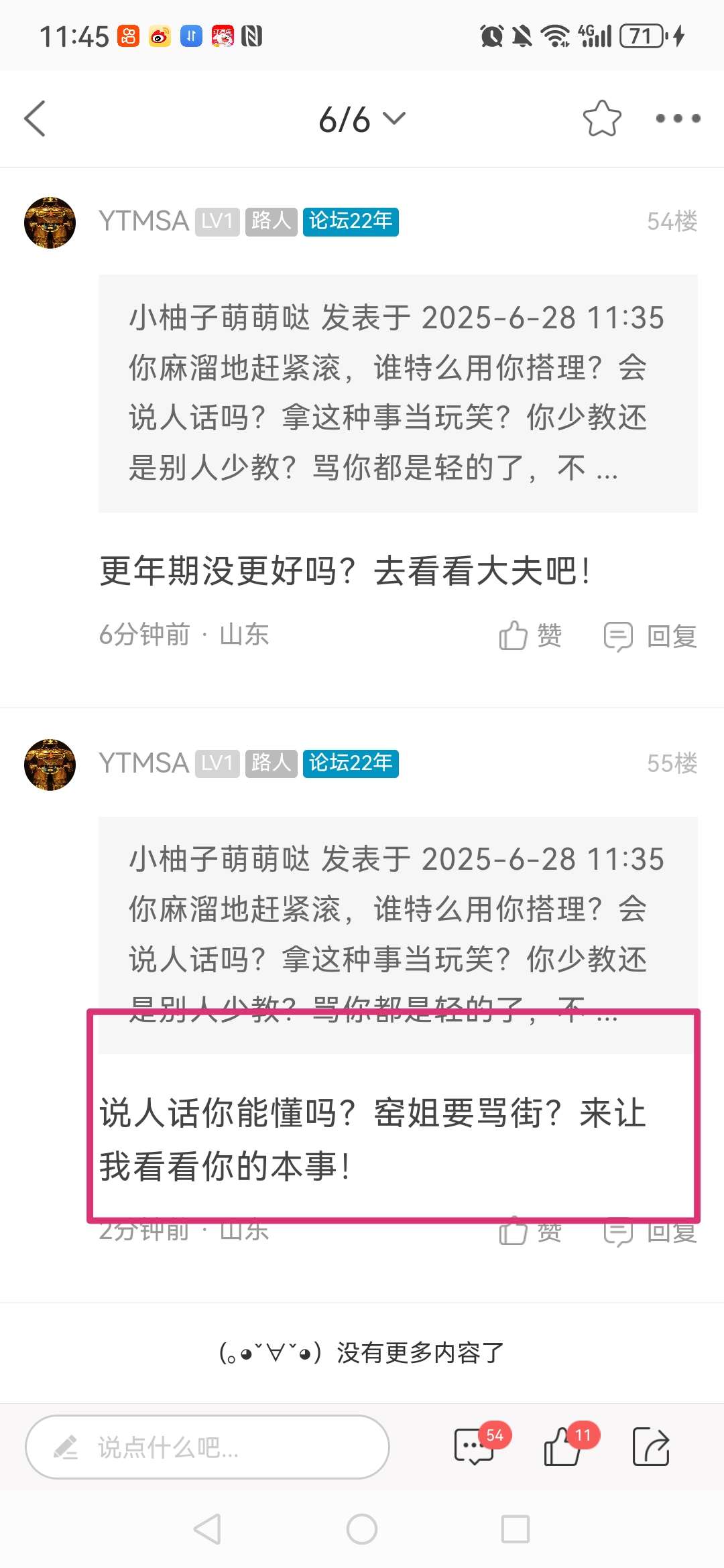The image size is (724, 1568).
Task: Open the 6/6 page selector dropdown
Action: (x=362, y=119)
